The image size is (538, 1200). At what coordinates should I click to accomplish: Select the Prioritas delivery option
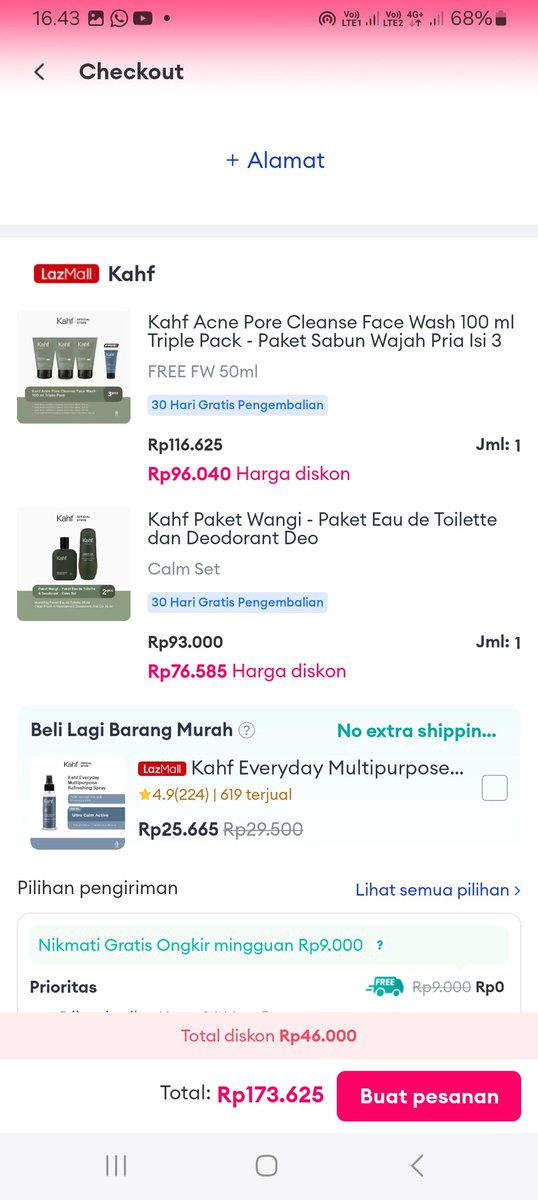click(269, 987)
